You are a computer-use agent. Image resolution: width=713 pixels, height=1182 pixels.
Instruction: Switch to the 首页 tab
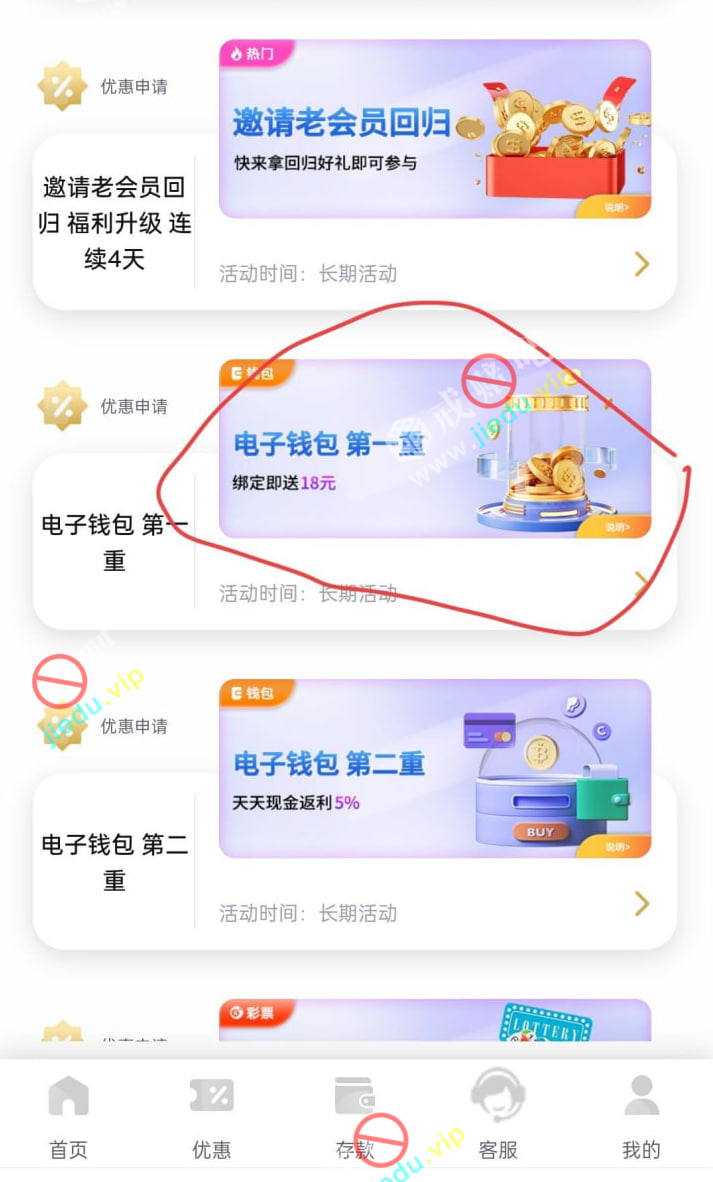(68, 1117)
